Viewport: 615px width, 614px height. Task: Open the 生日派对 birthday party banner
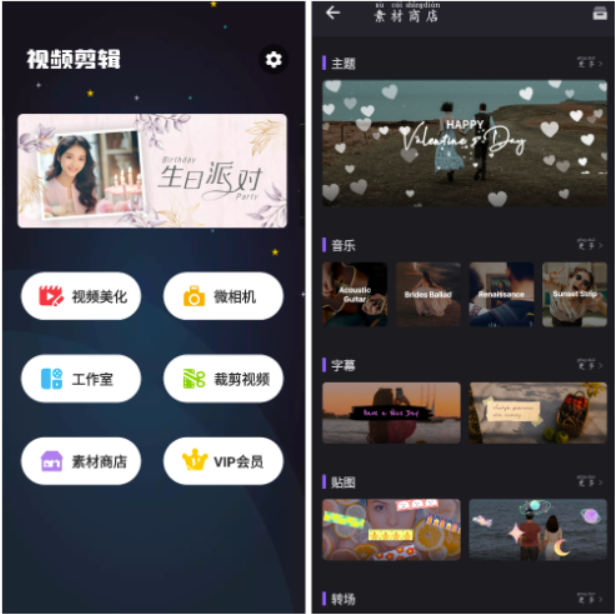(x=152, y=170)
